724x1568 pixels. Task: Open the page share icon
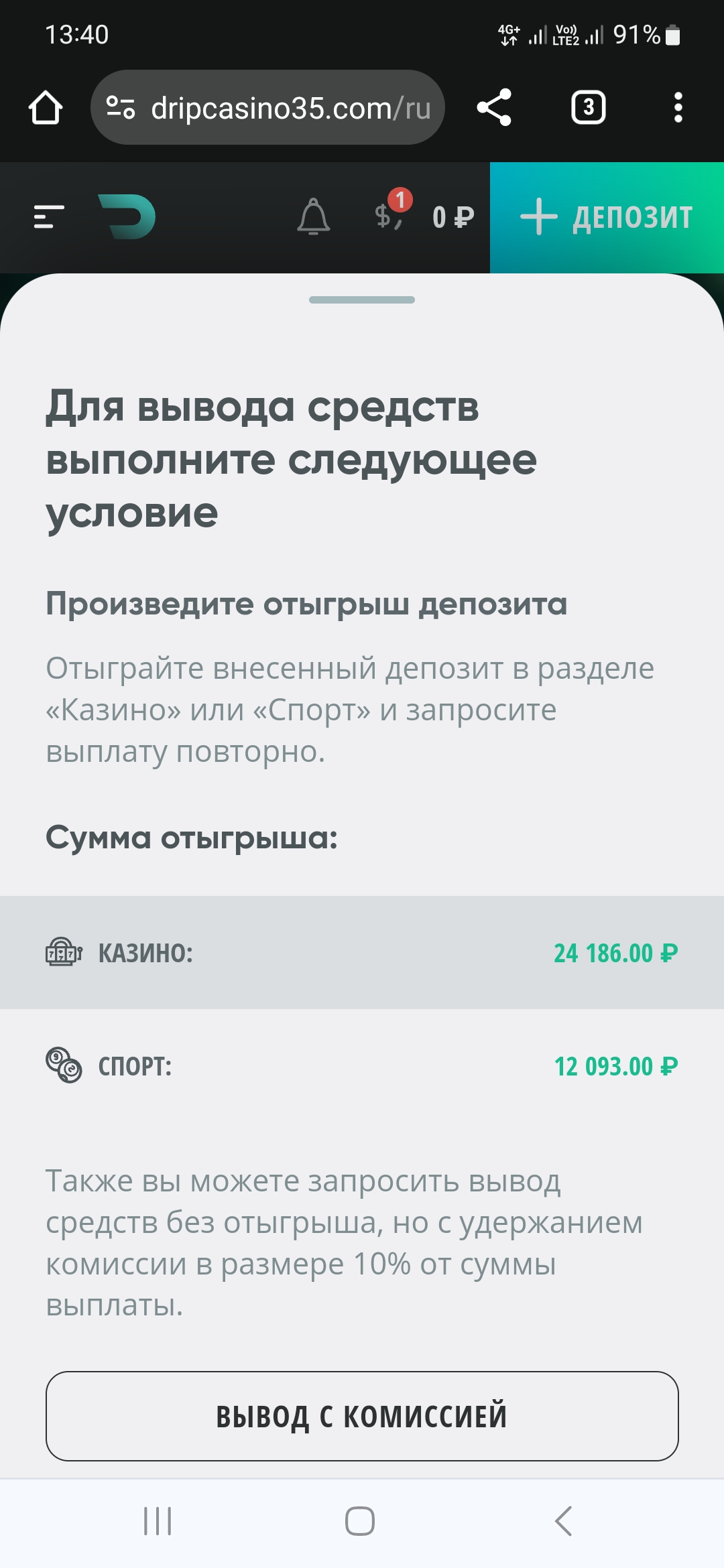pos(493,107)
